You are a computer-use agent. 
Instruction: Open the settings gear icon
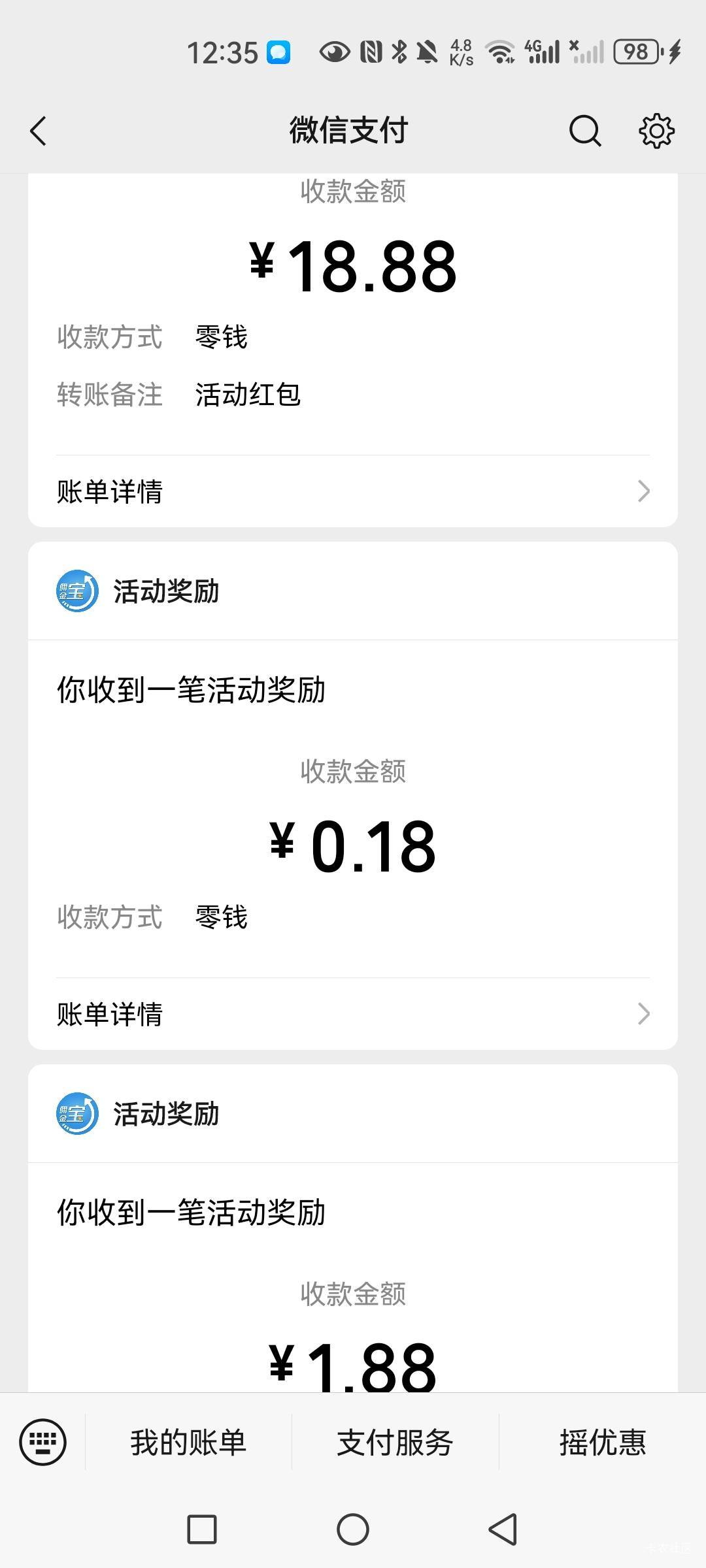(x=656, y=131)
